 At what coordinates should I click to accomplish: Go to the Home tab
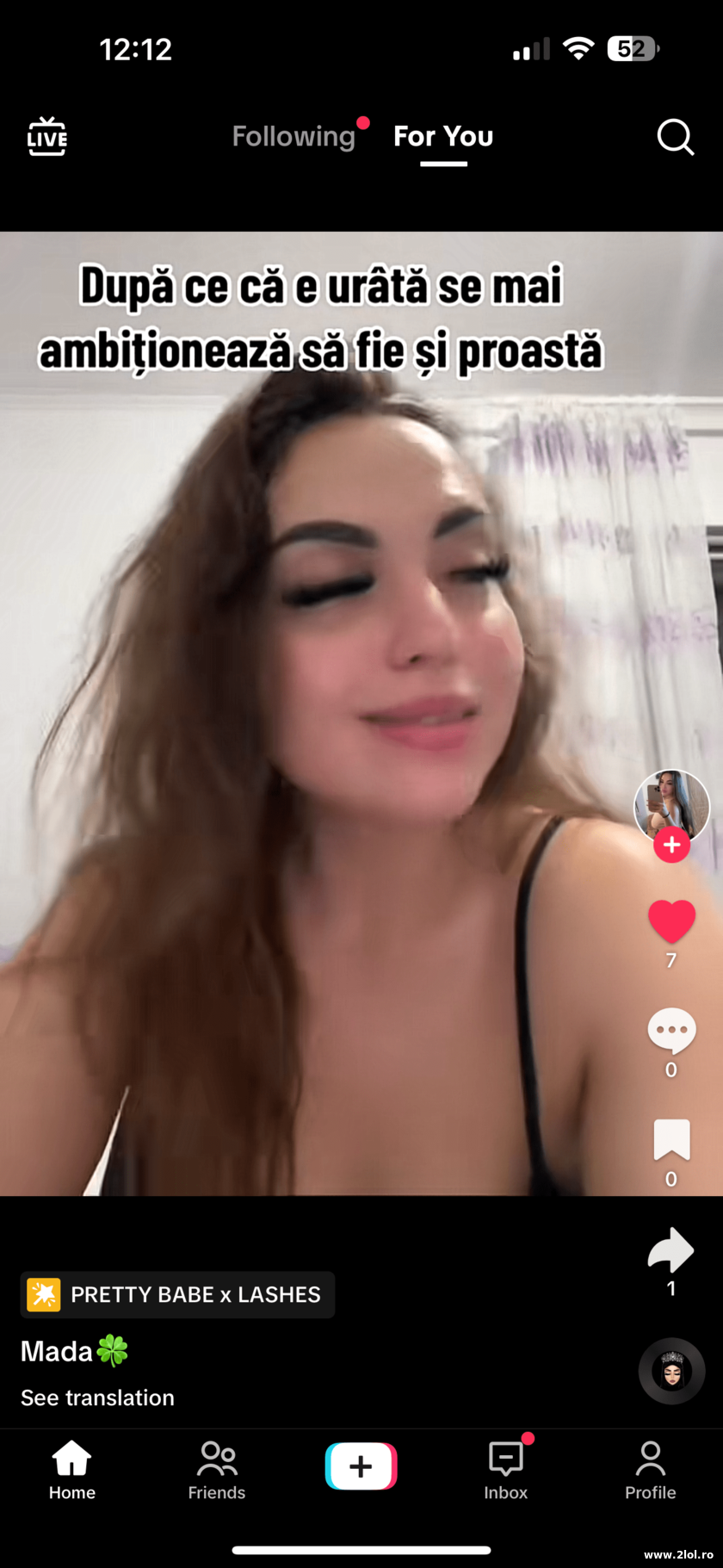[x=72, y=1471]
